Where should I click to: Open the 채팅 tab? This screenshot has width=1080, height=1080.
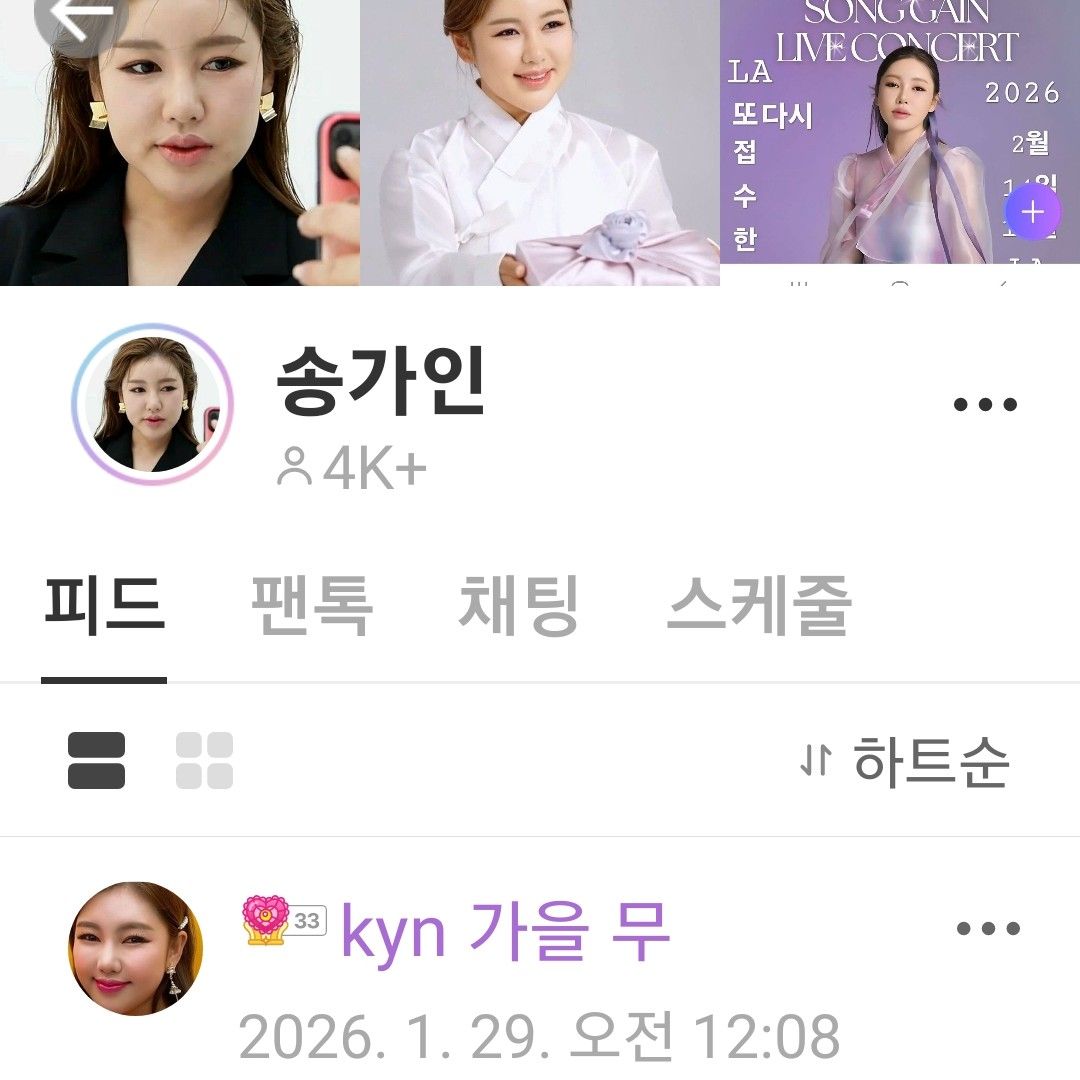click(518, 606)
